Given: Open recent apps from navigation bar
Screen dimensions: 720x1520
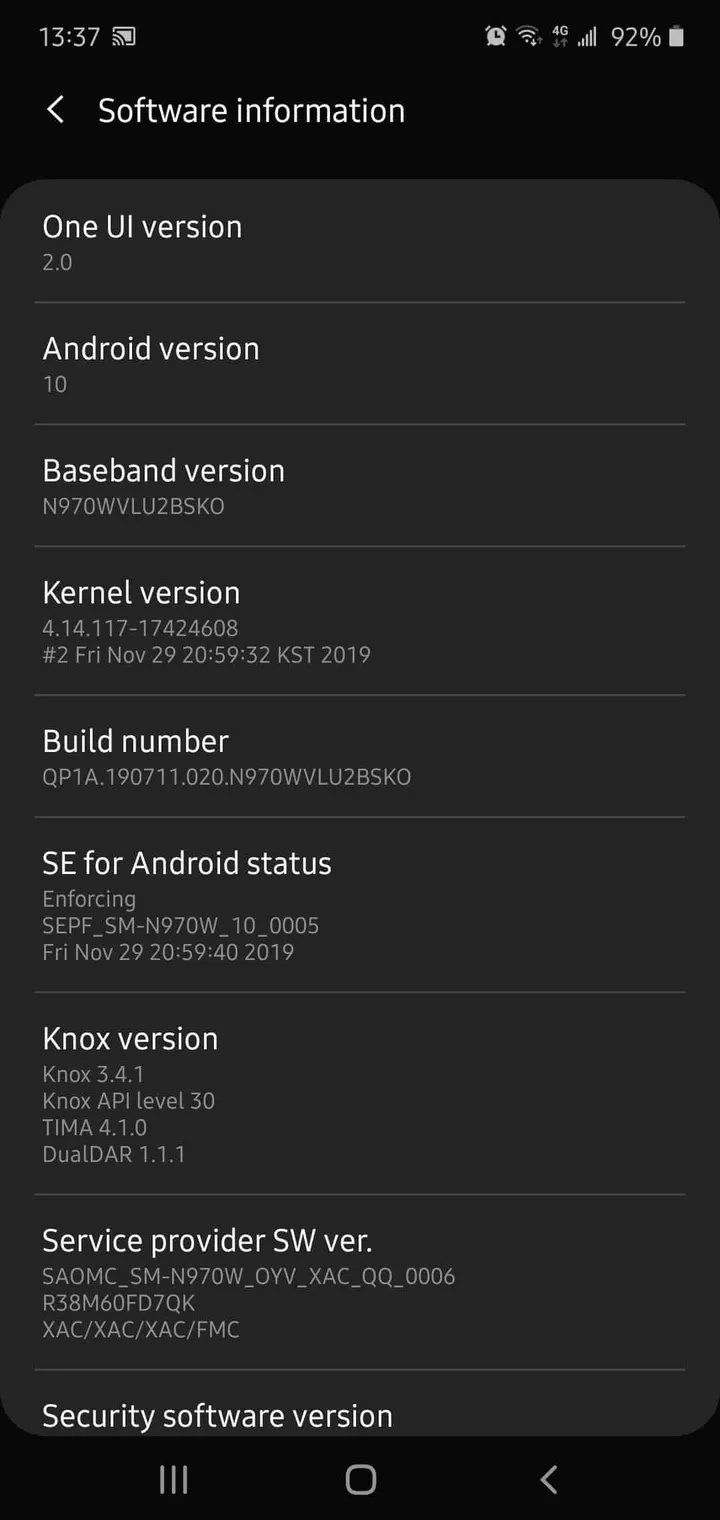Looking at the screenshot, I should pyautogui.click(x=173, y=1479).
